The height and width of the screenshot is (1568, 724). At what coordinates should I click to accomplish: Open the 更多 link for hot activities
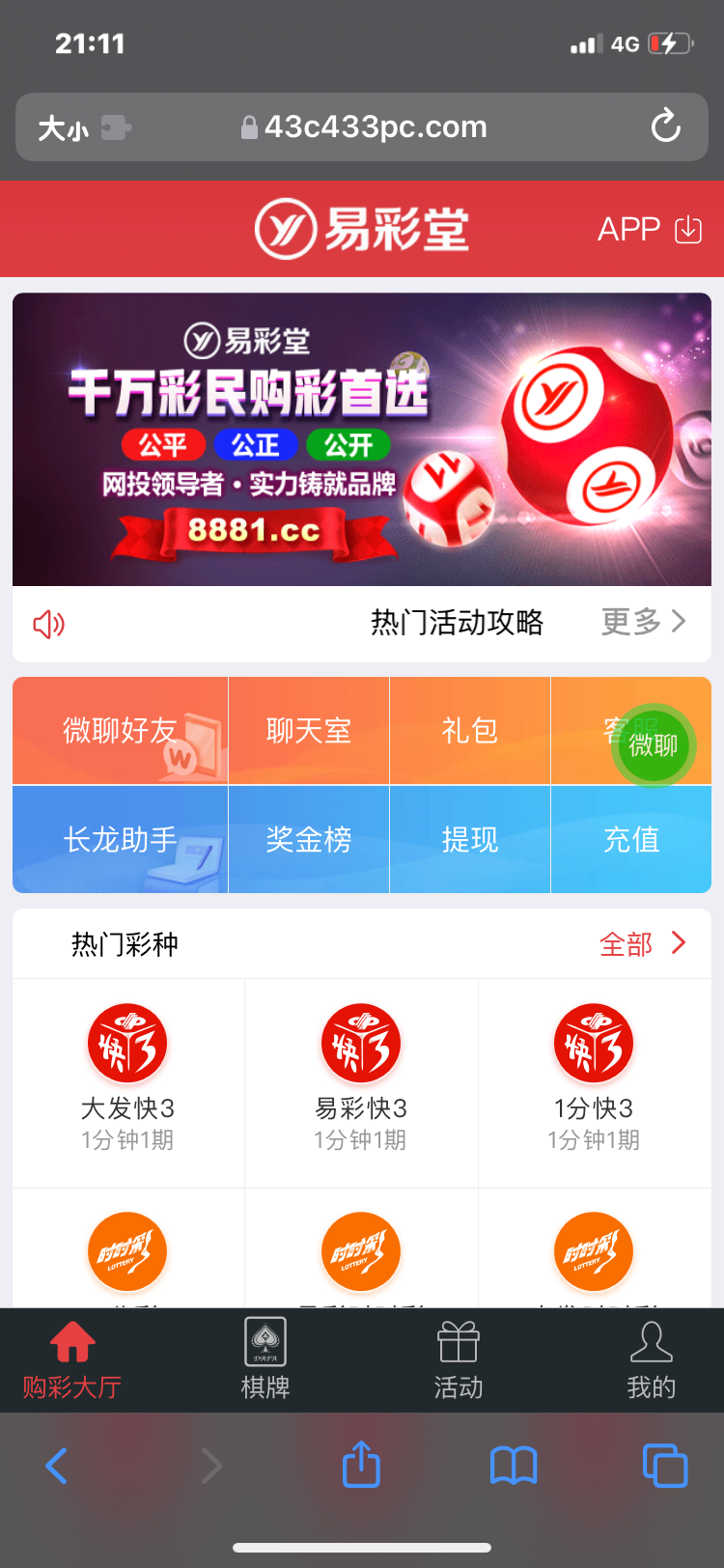[643, 622]
